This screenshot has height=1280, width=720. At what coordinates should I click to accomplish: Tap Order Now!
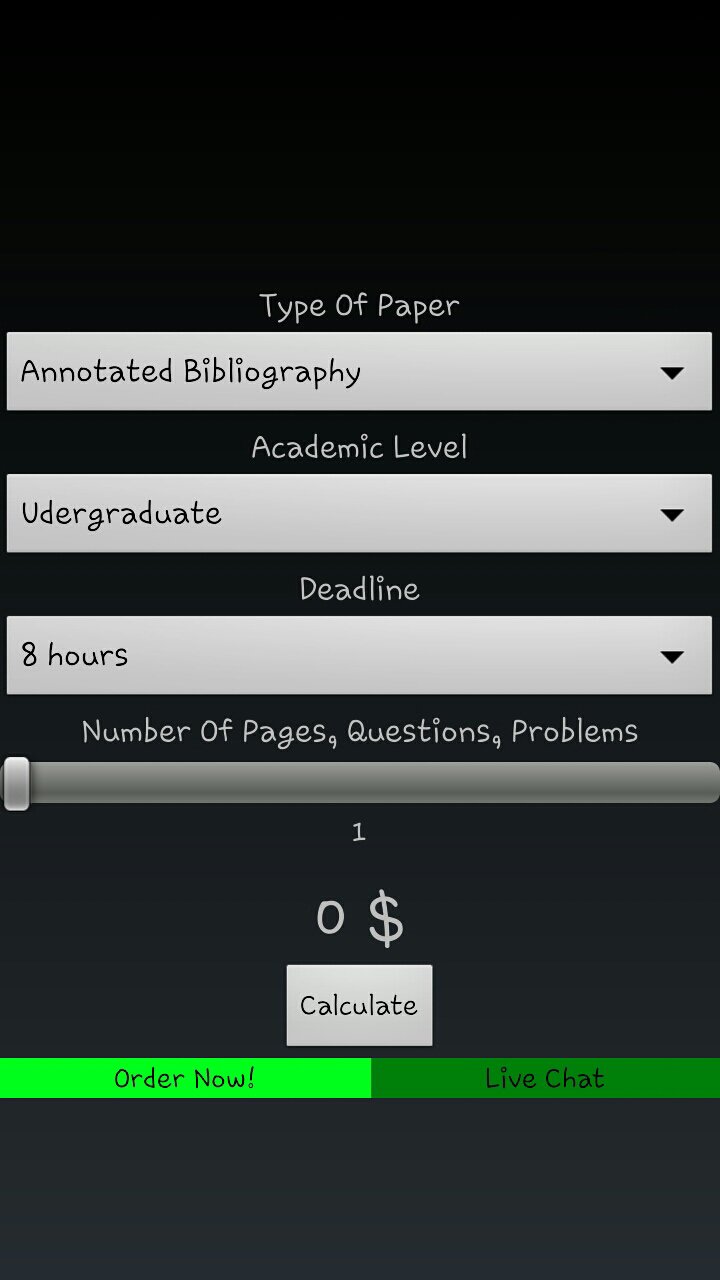pos(185,1078)
